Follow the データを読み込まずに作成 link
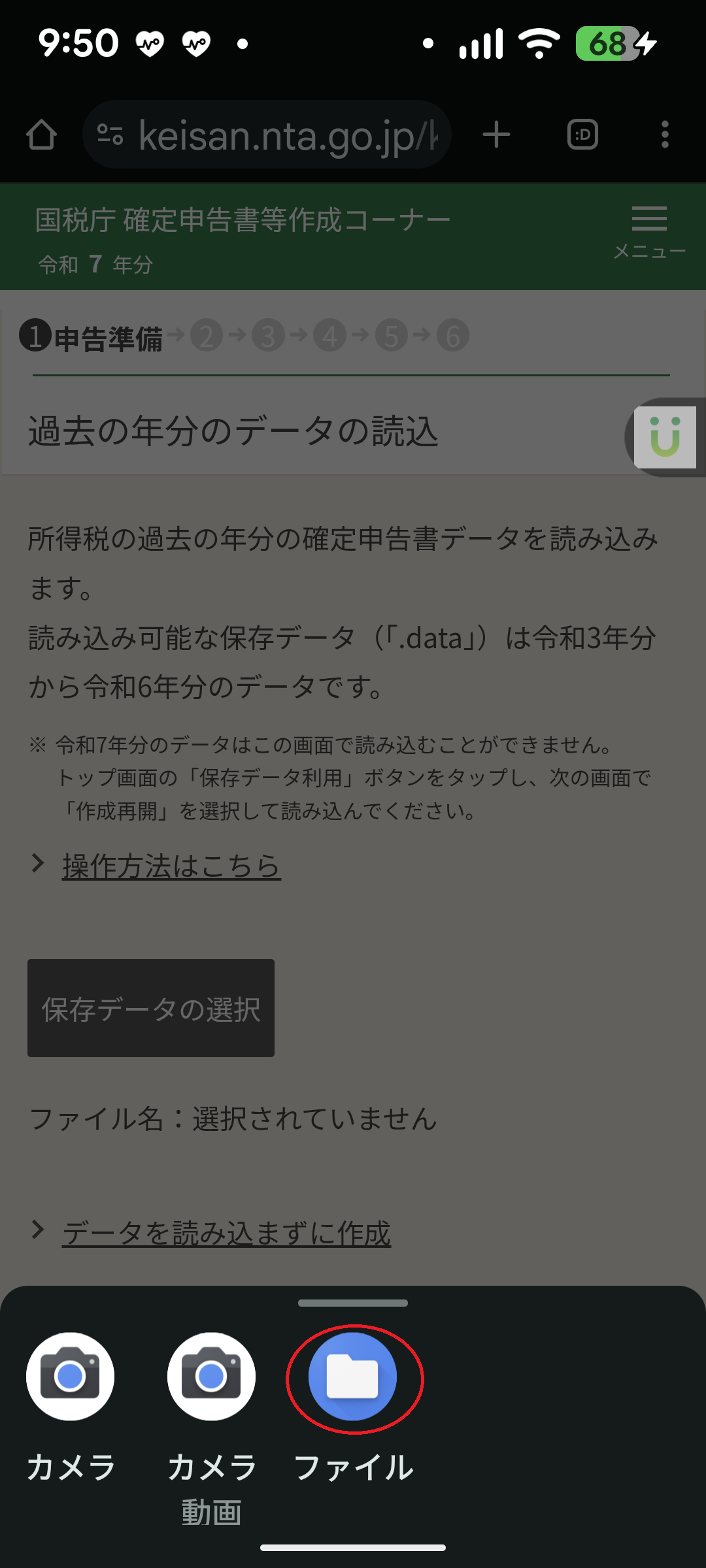Screen dimensions: 706x1568 226,1233
